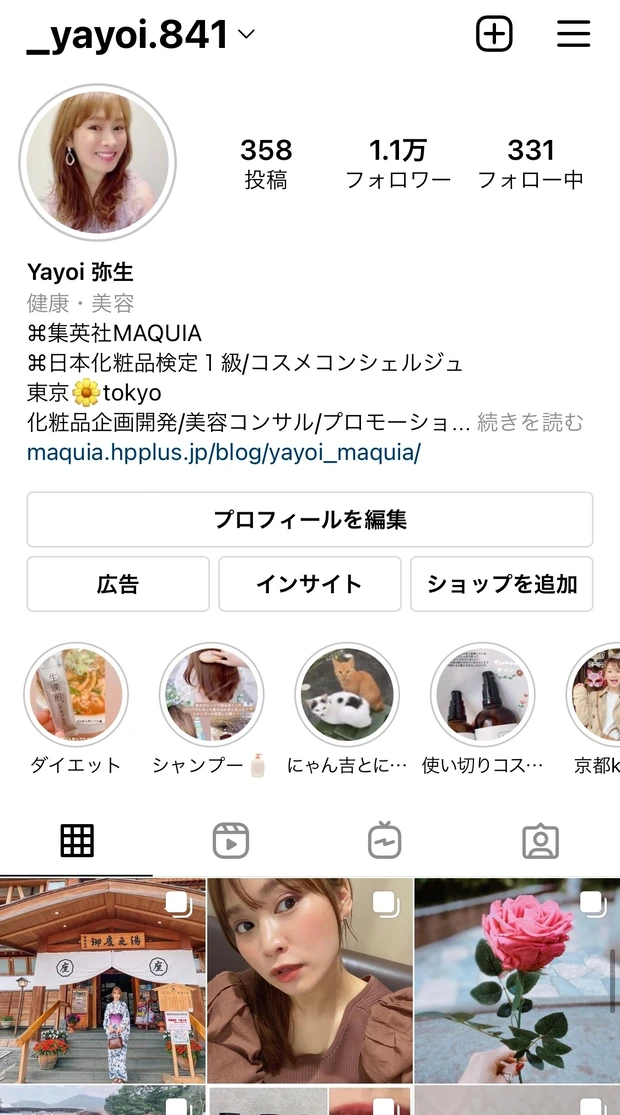Open the pink rose post
620x1115 pixels.
point(516,980)
